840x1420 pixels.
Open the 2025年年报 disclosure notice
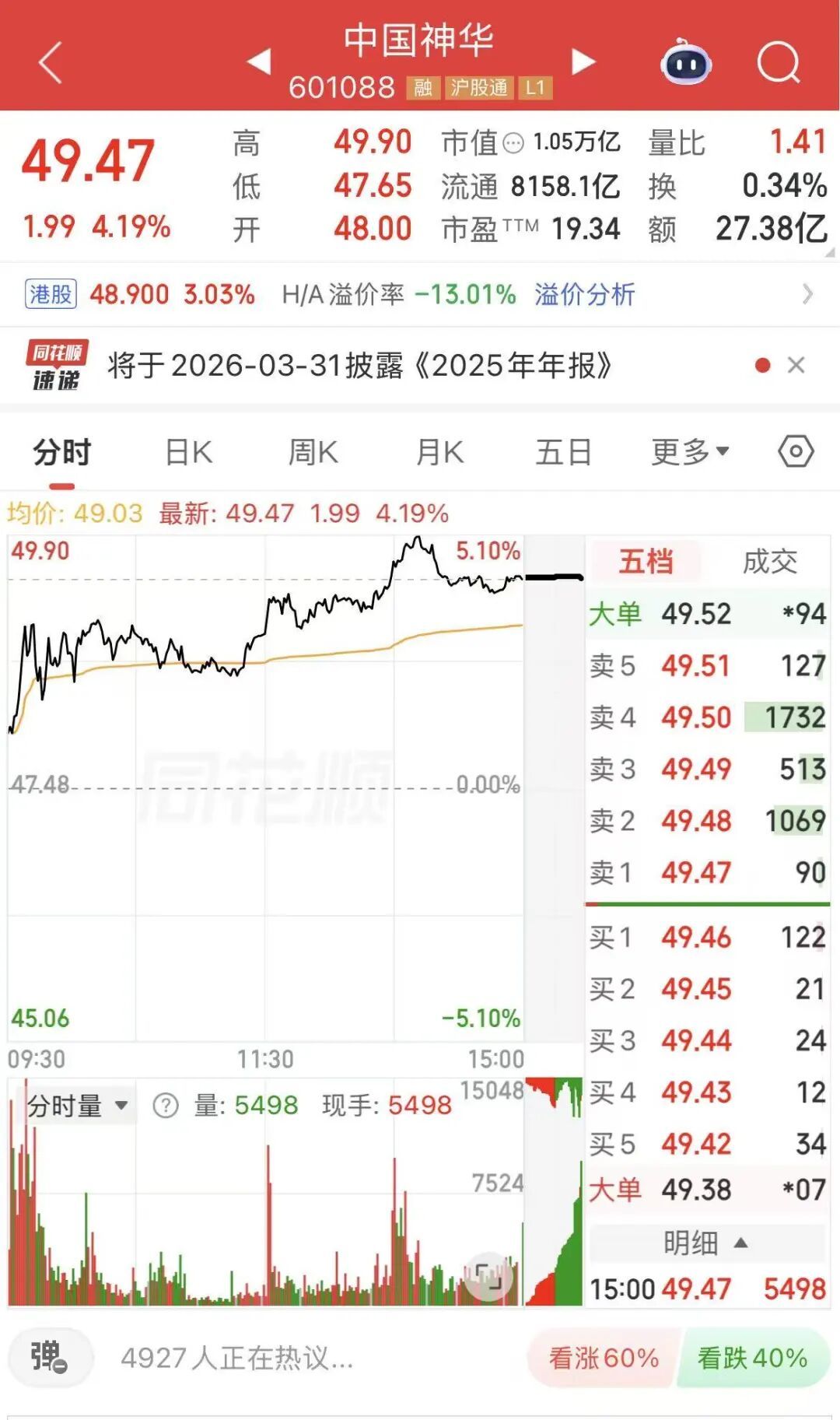pyautogui.click(x=359, y=365)
